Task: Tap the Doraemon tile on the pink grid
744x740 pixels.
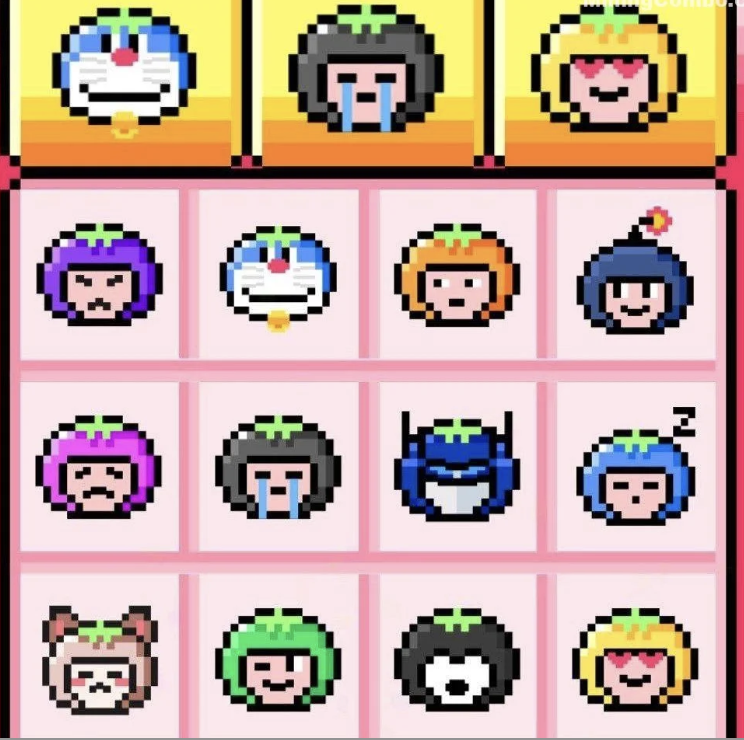Action: [278, 275]
